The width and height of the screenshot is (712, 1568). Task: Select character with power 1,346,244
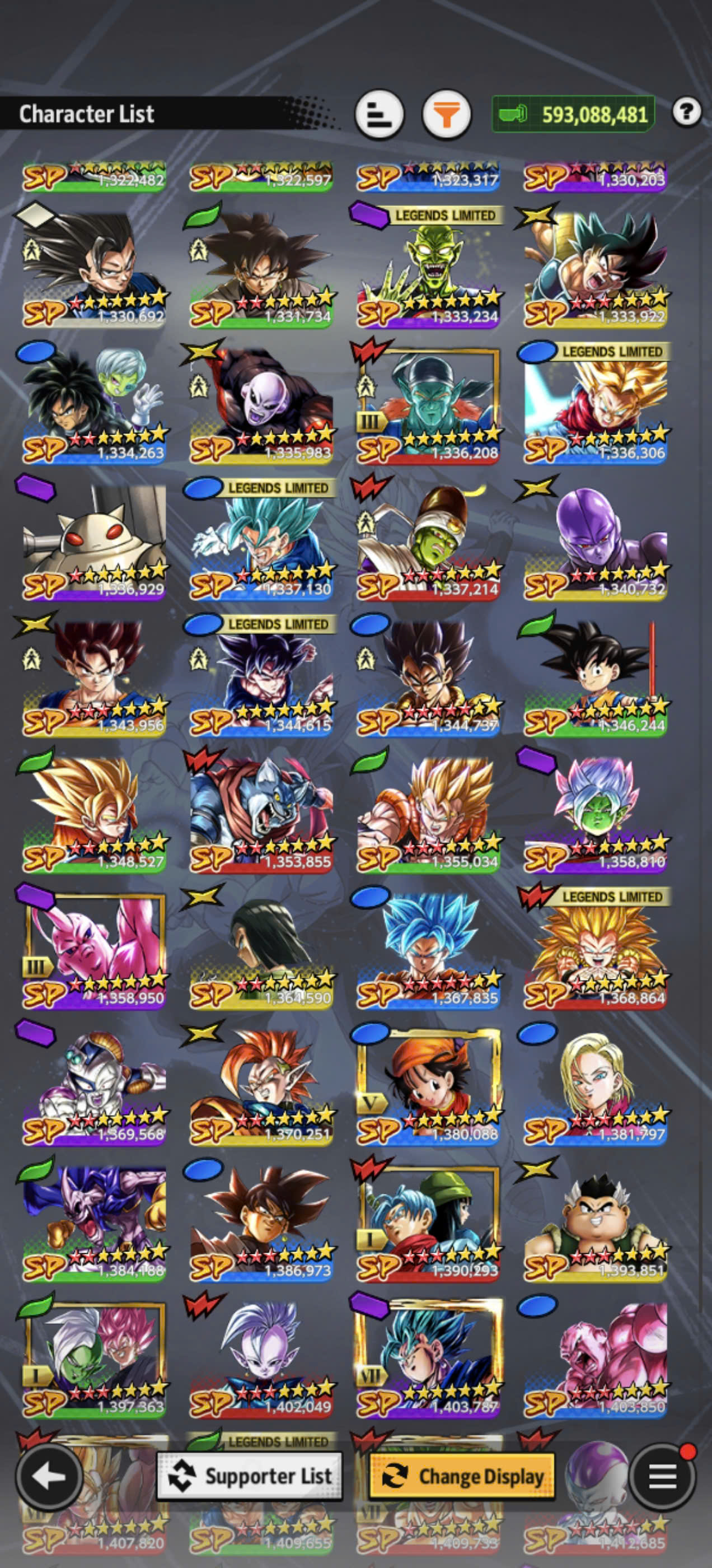click(x=596, y=676)
